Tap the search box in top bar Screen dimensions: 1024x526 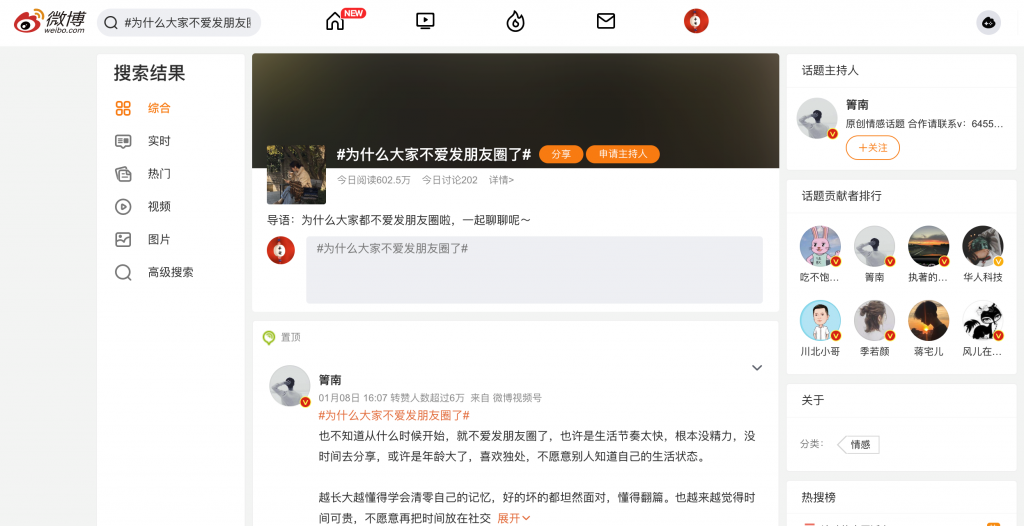180,22
